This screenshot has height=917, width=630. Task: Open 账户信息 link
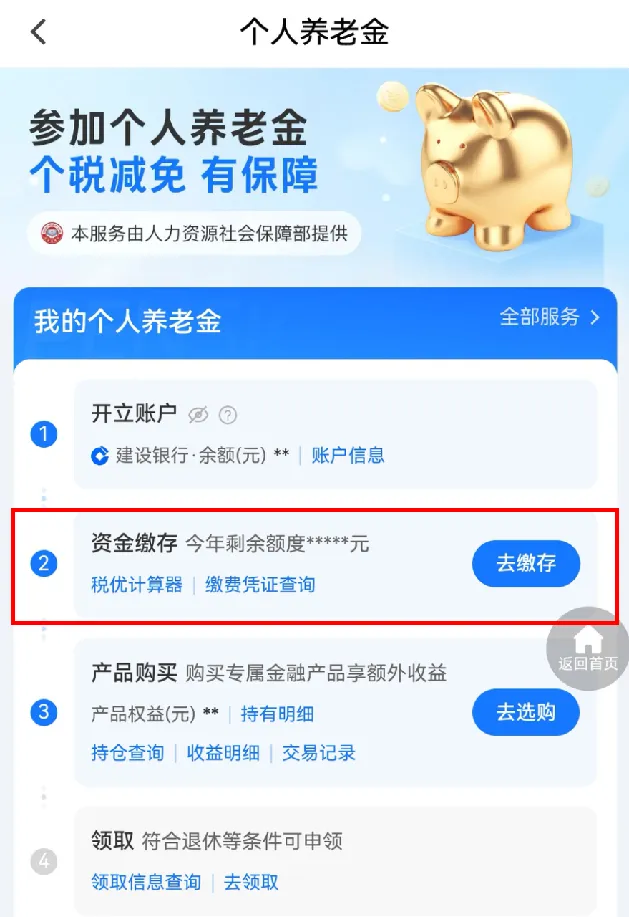pos(348,455)
